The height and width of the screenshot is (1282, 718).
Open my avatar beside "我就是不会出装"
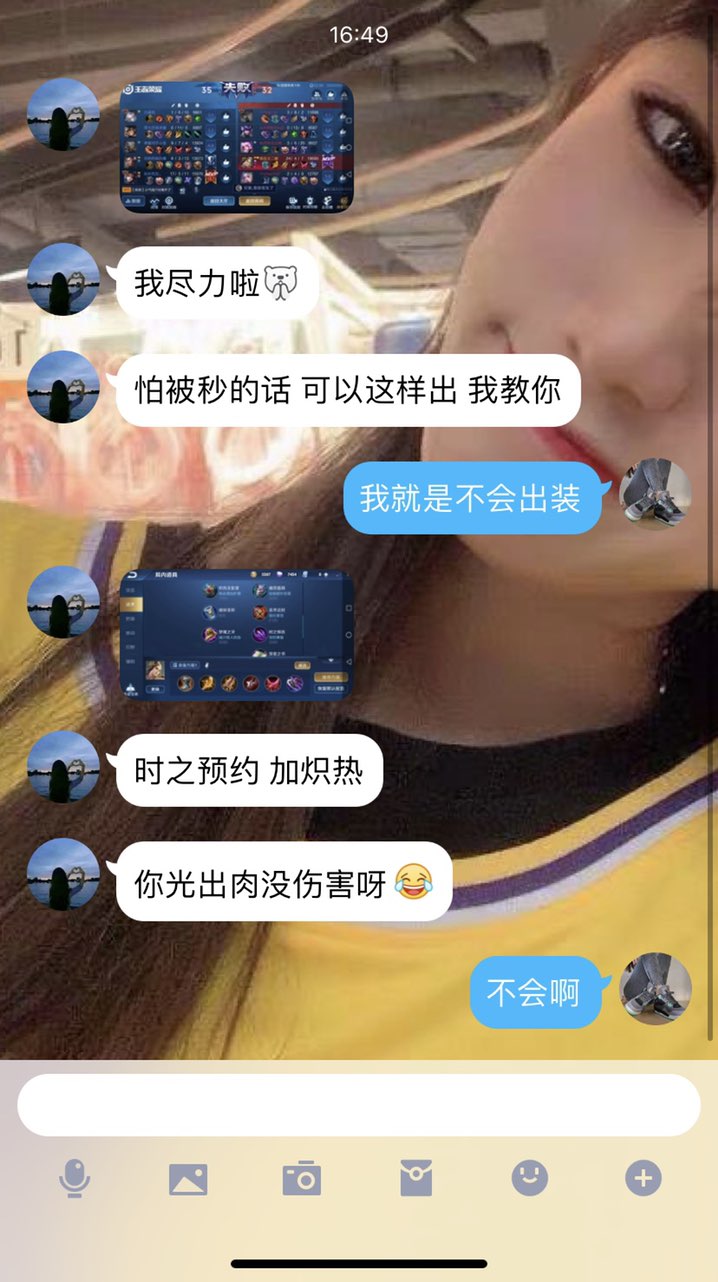click(655, 494)
